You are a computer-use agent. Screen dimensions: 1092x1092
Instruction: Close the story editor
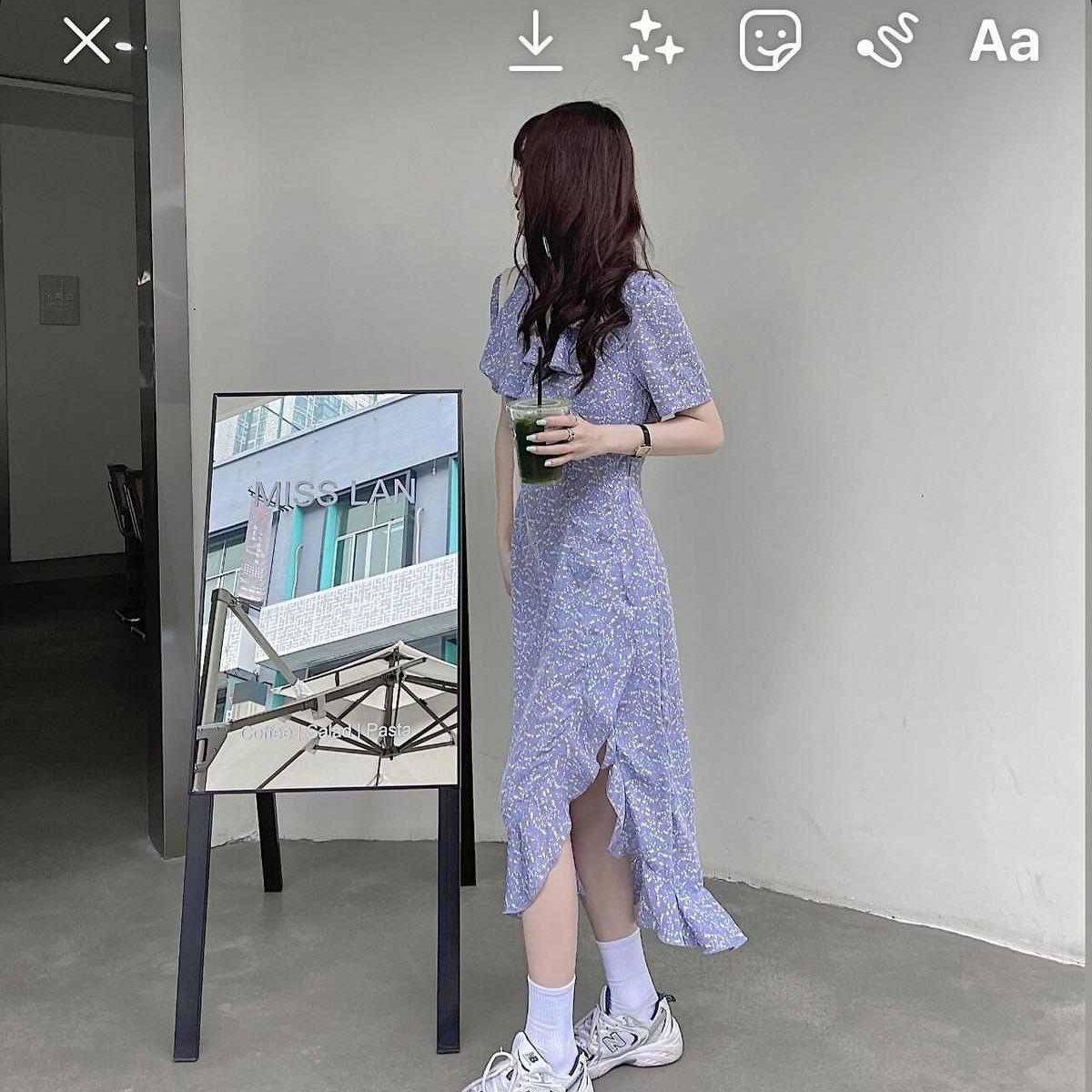[x=86, y=43]
